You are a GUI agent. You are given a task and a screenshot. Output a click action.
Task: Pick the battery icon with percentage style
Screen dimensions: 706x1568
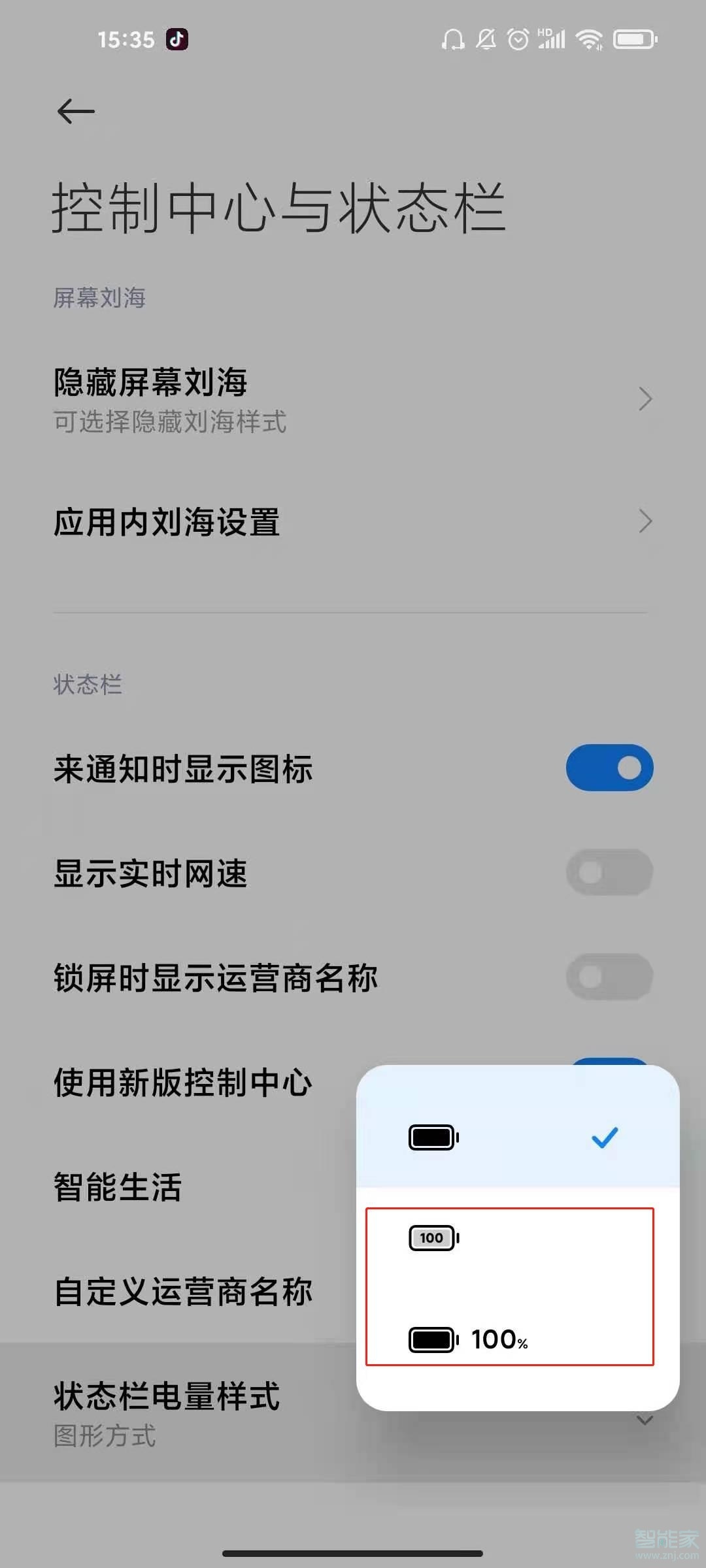tap(471, 1339)
